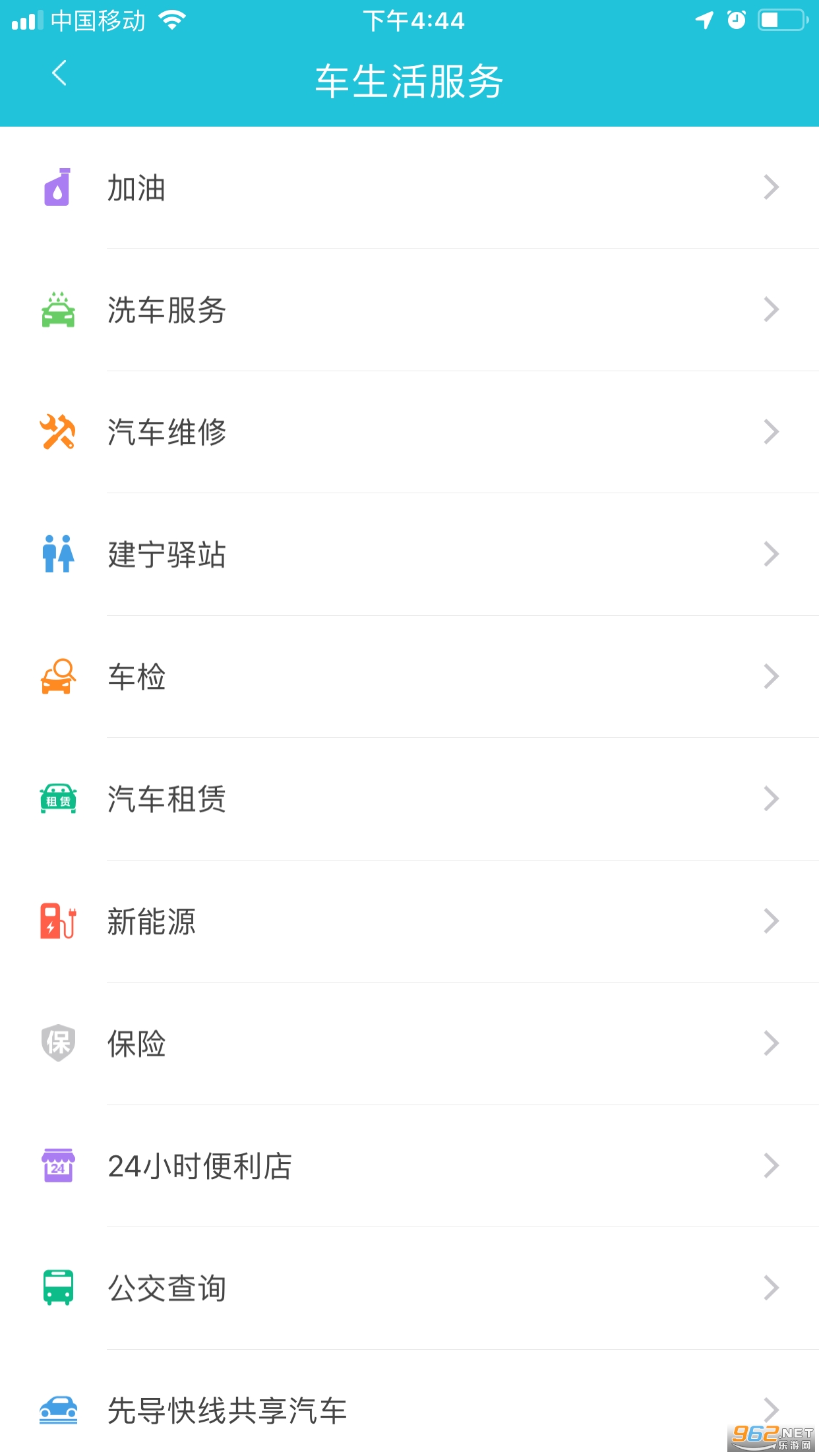Open 汽车维修 car repair
This screenshot has width=819, height=1456.
click(409, 432)
